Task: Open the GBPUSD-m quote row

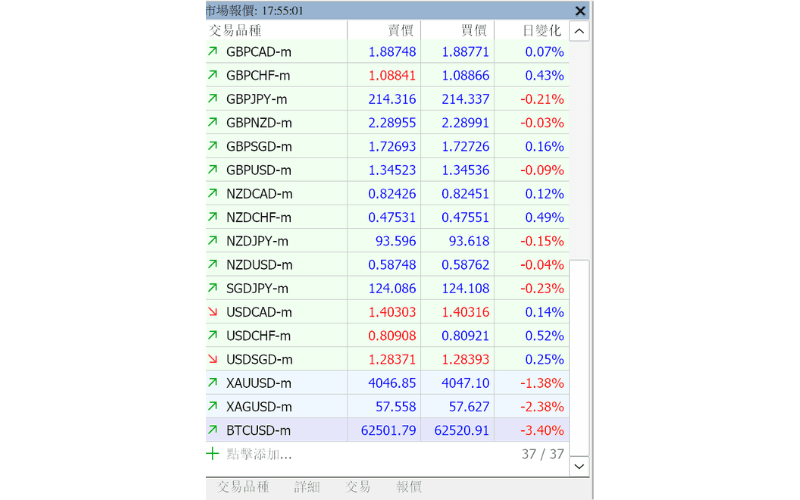Action: 387,170
